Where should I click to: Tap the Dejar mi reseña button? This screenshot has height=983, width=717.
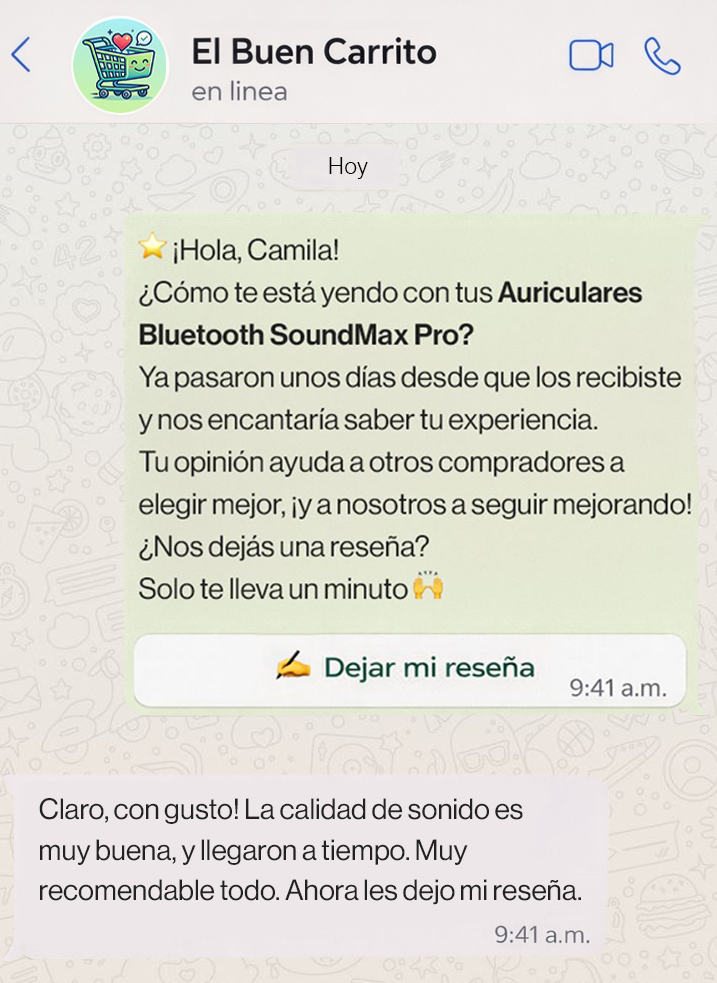[409, 668]
